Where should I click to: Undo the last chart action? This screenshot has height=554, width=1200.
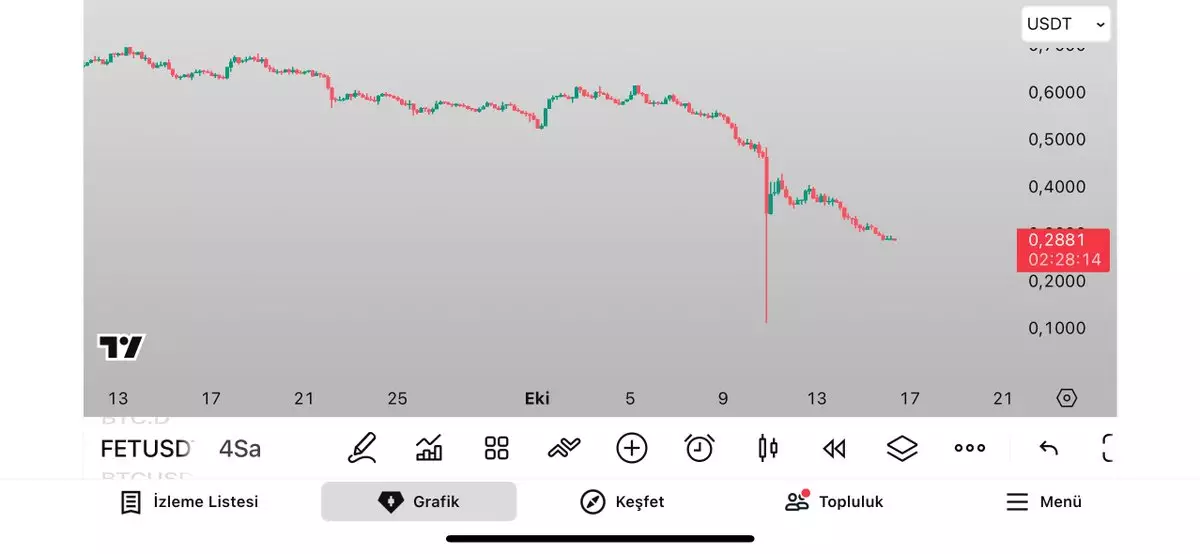point(1048,448)
